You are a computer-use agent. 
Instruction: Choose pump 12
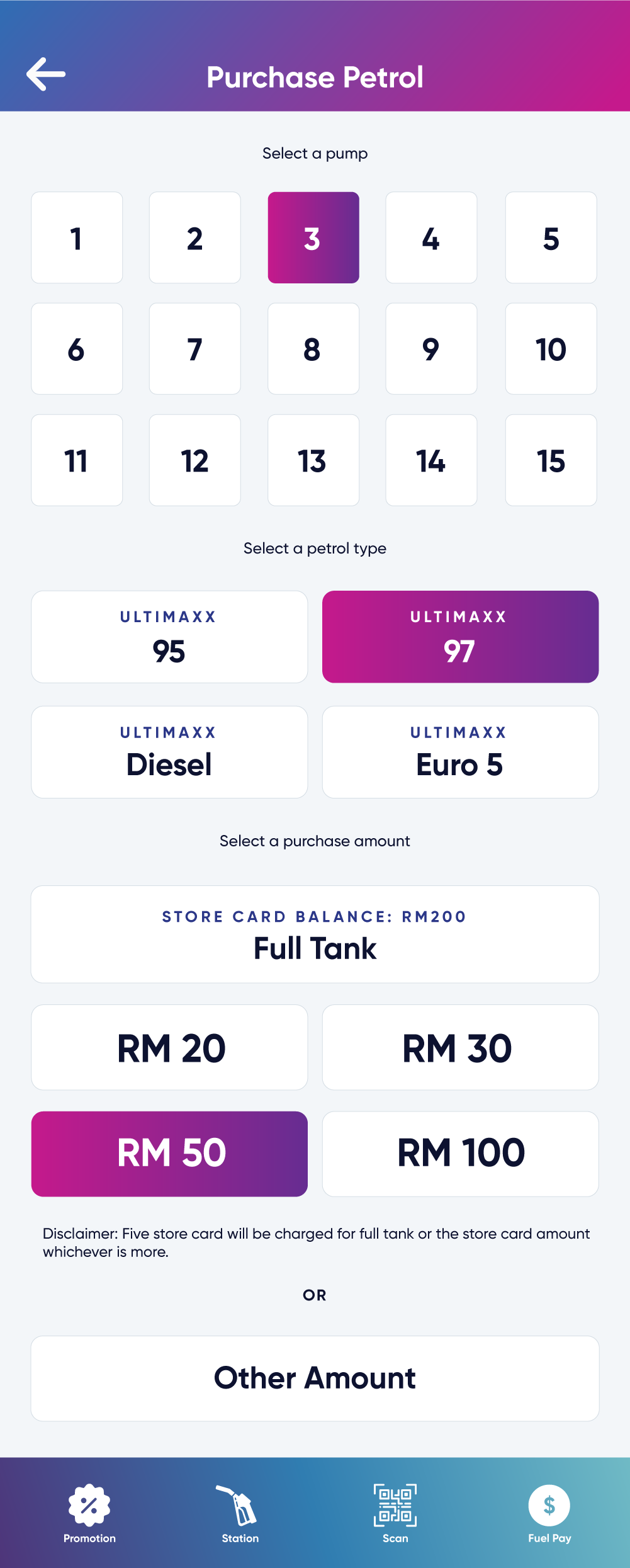tap(195, 460)
